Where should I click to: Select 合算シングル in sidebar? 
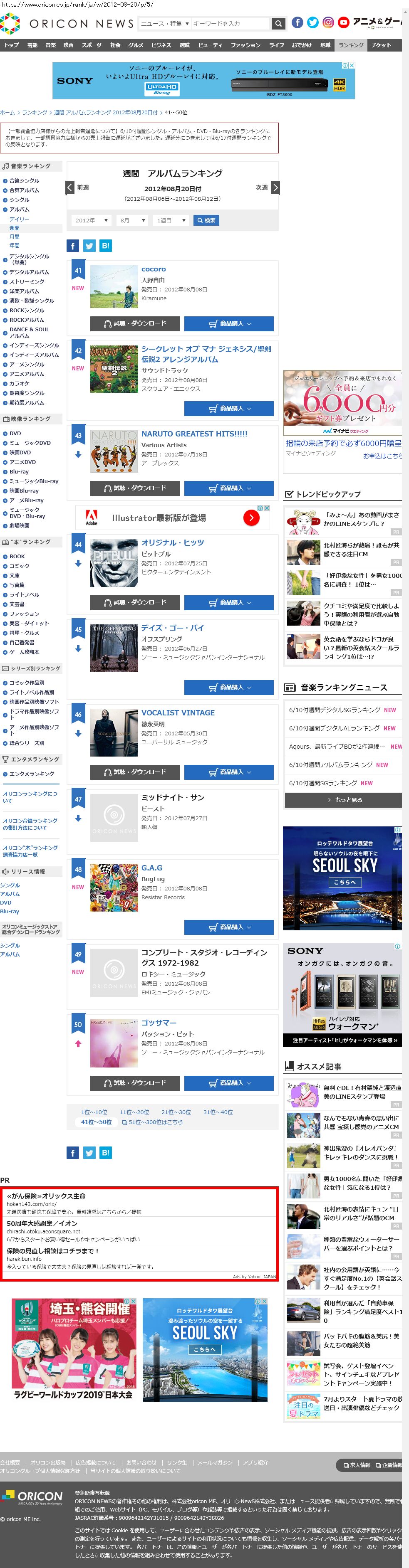point(24,181)
